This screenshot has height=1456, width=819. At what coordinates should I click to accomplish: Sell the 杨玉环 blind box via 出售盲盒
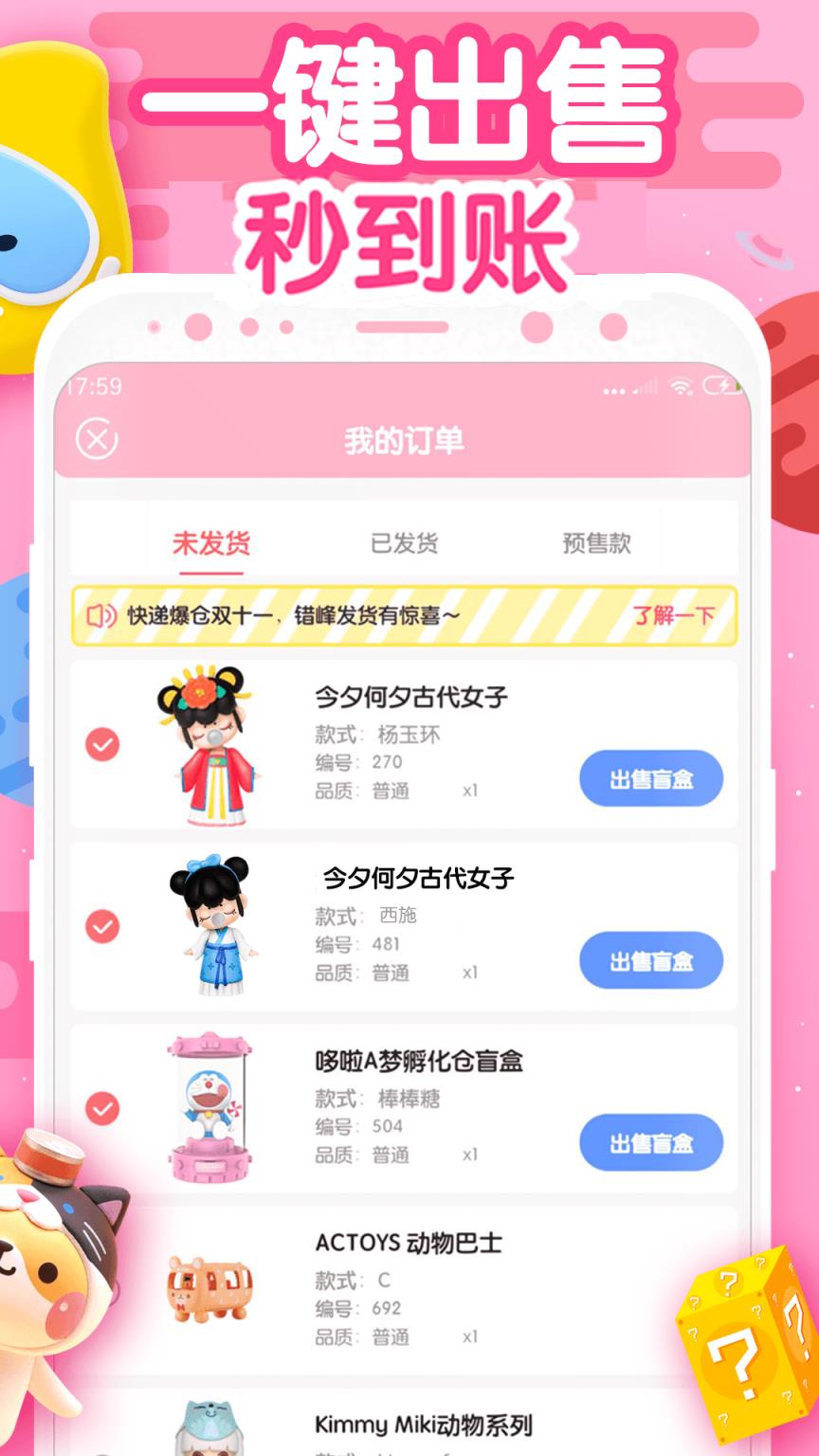[x=651, y=777]
